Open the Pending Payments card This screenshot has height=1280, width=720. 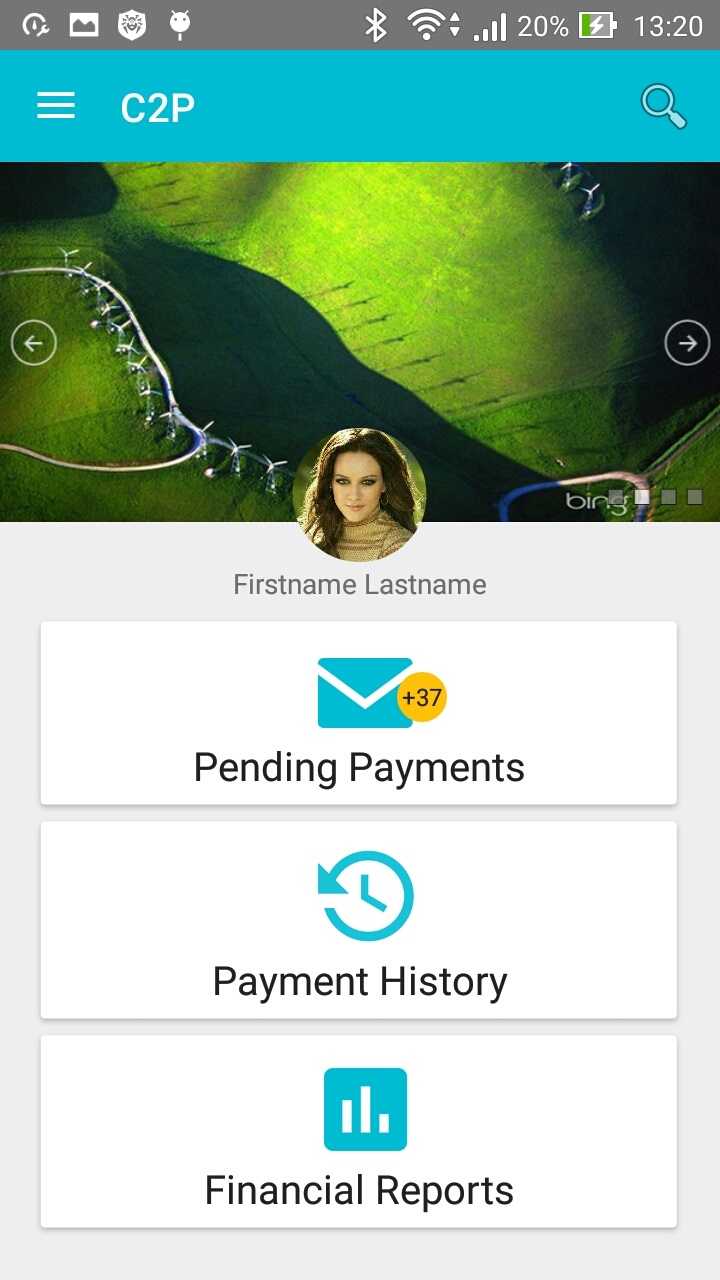tap(359, 713)
